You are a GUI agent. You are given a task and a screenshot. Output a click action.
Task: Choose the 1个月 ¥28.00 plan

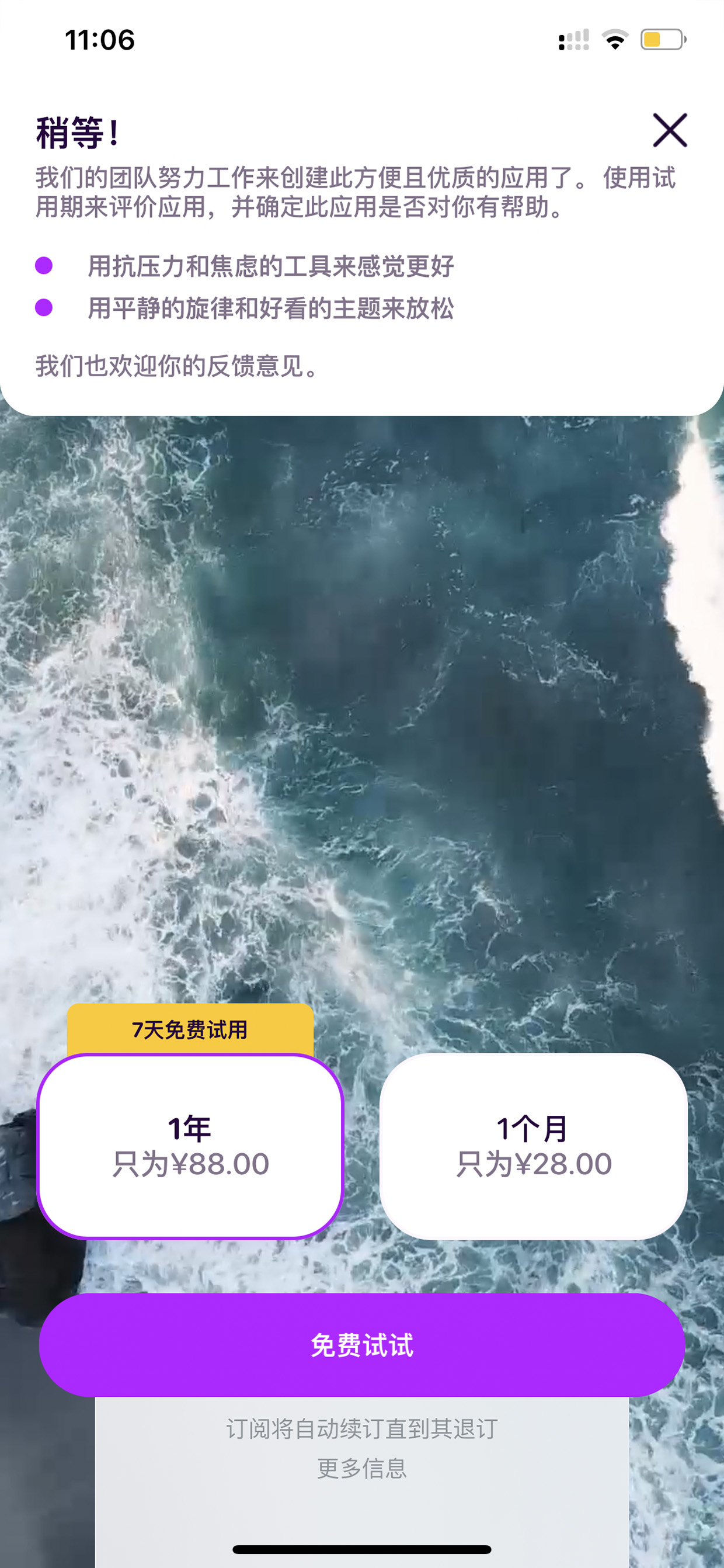pos(534,1146)
